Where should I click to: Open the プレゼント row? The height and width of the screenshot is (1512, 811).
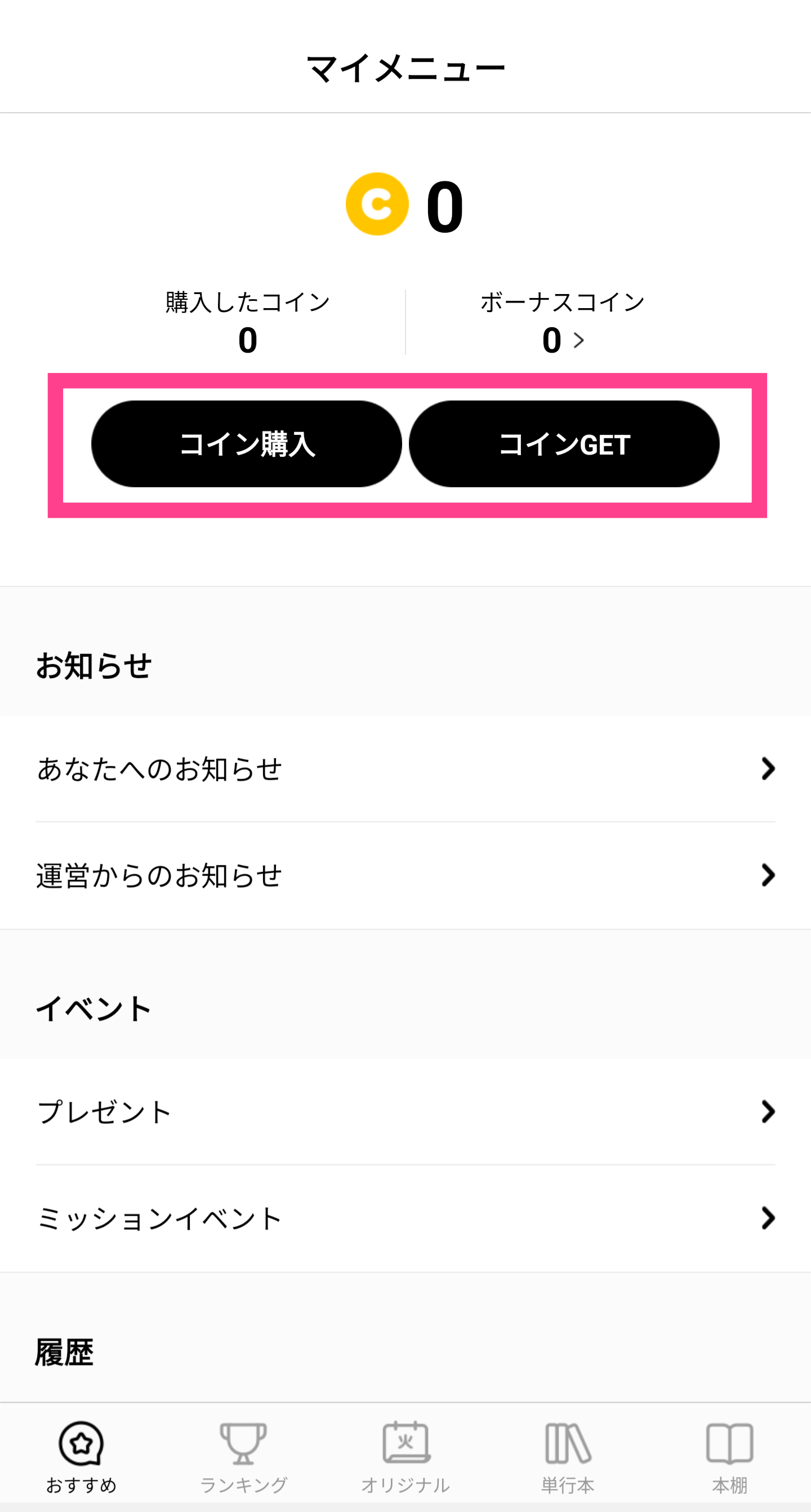tap(405, 1111)
